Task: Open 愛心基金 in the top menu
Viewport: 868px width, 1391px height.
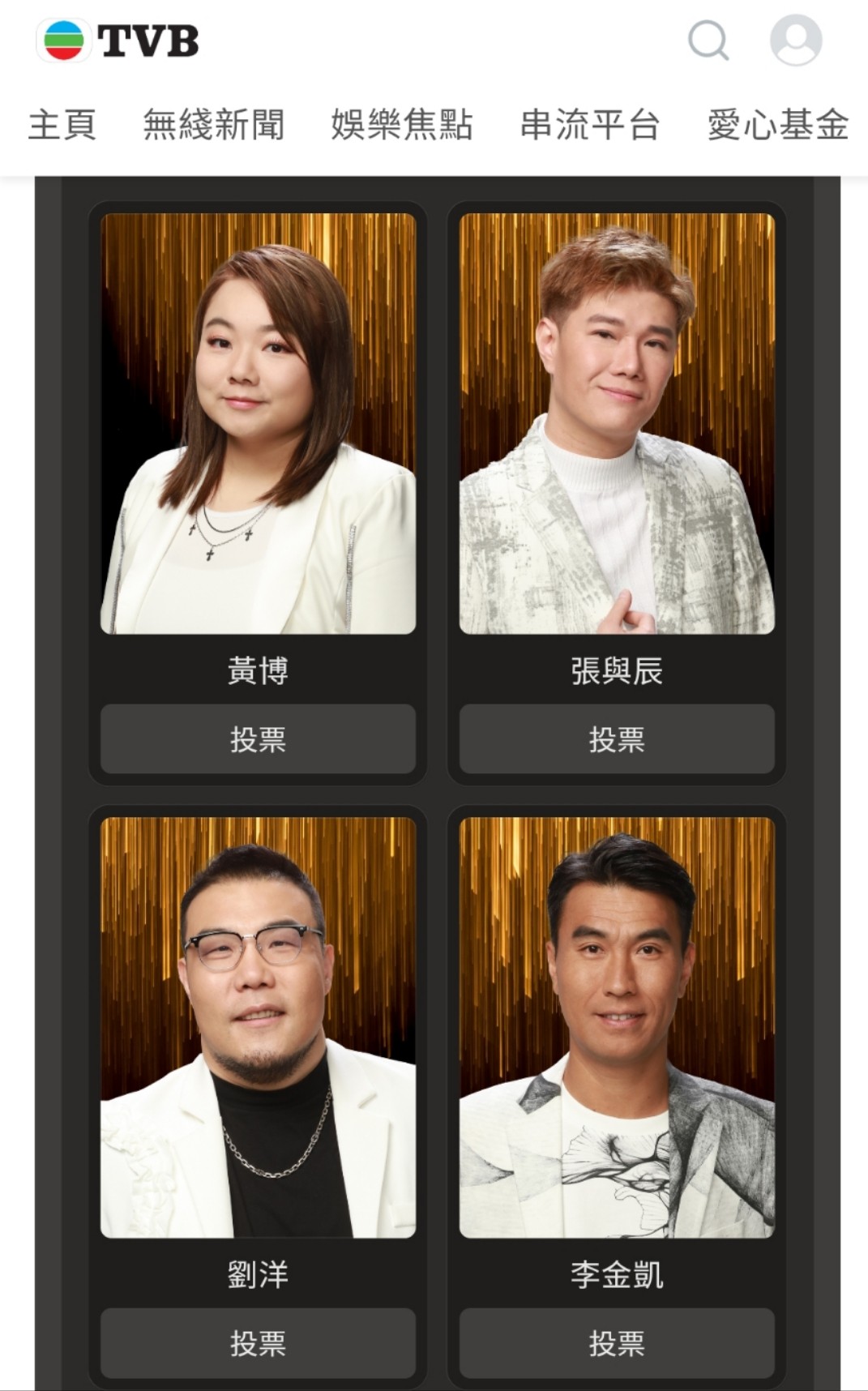Action: pos(778,125)
